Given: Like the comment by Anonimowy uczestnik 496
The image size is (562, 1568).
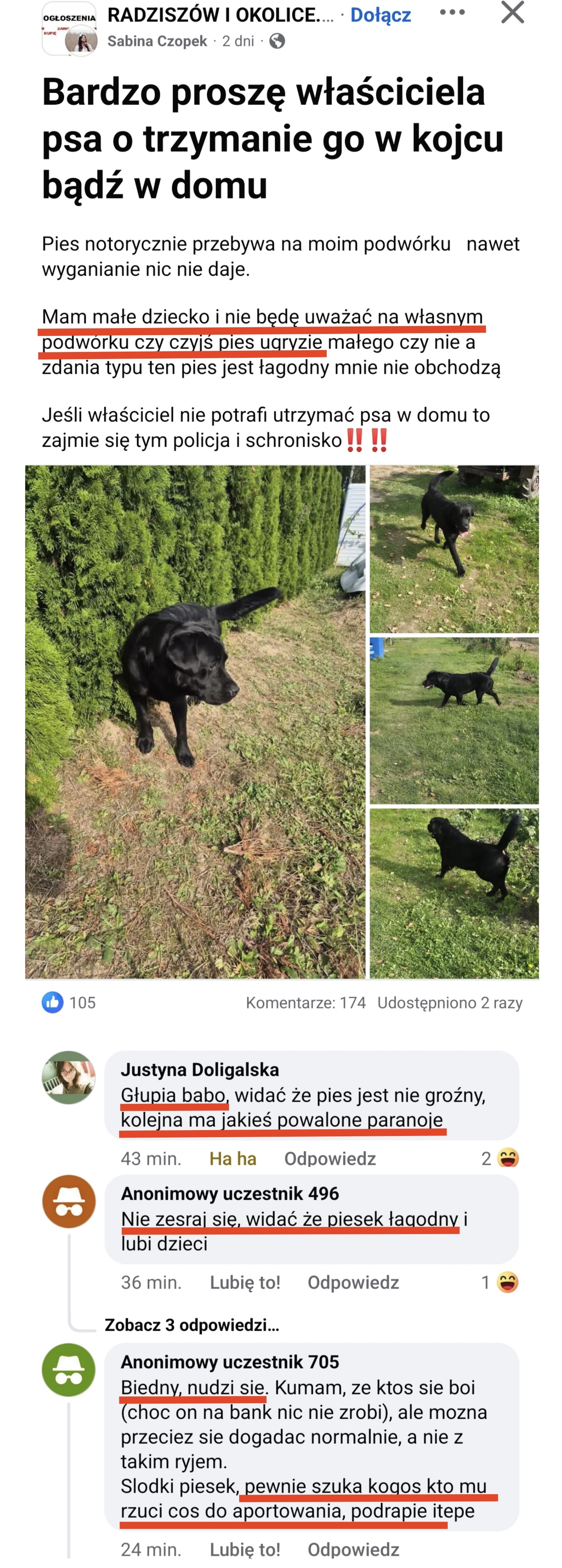Looking at the screenshot, I should tap(245, 1282).
